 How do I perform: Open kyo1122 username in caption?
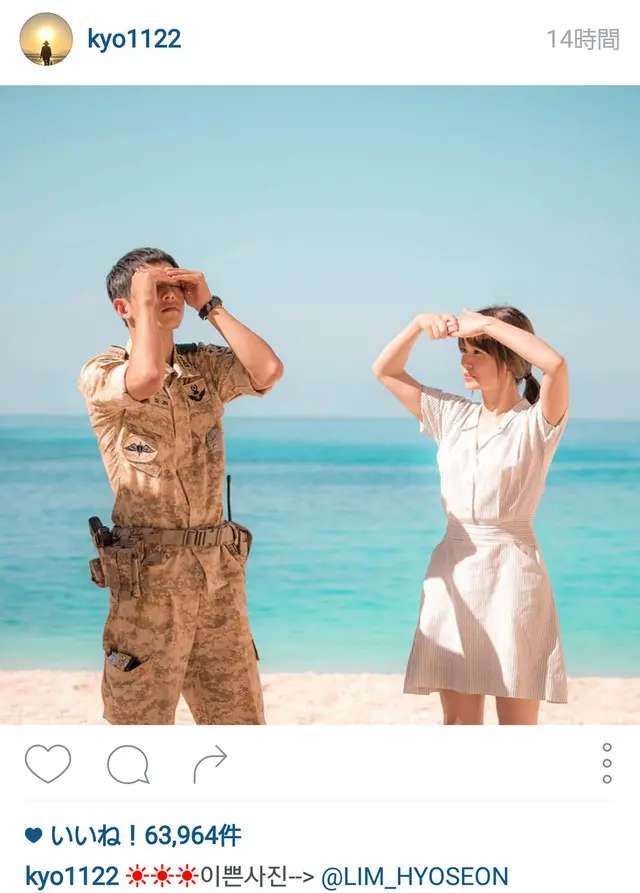pos(71,877)
